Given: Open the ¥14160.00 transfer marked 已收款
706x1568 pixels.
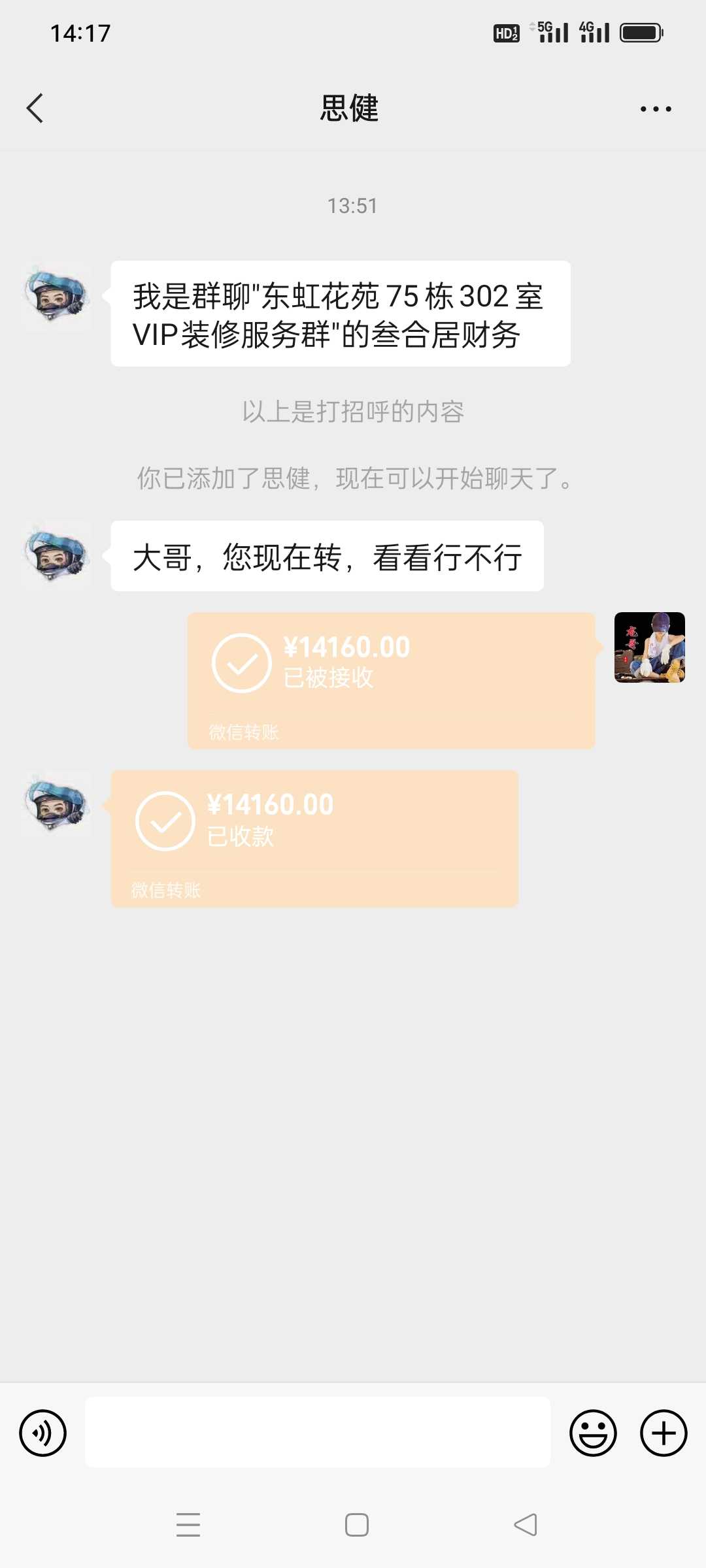Looking at the screenshot, I should click(314, 838).
